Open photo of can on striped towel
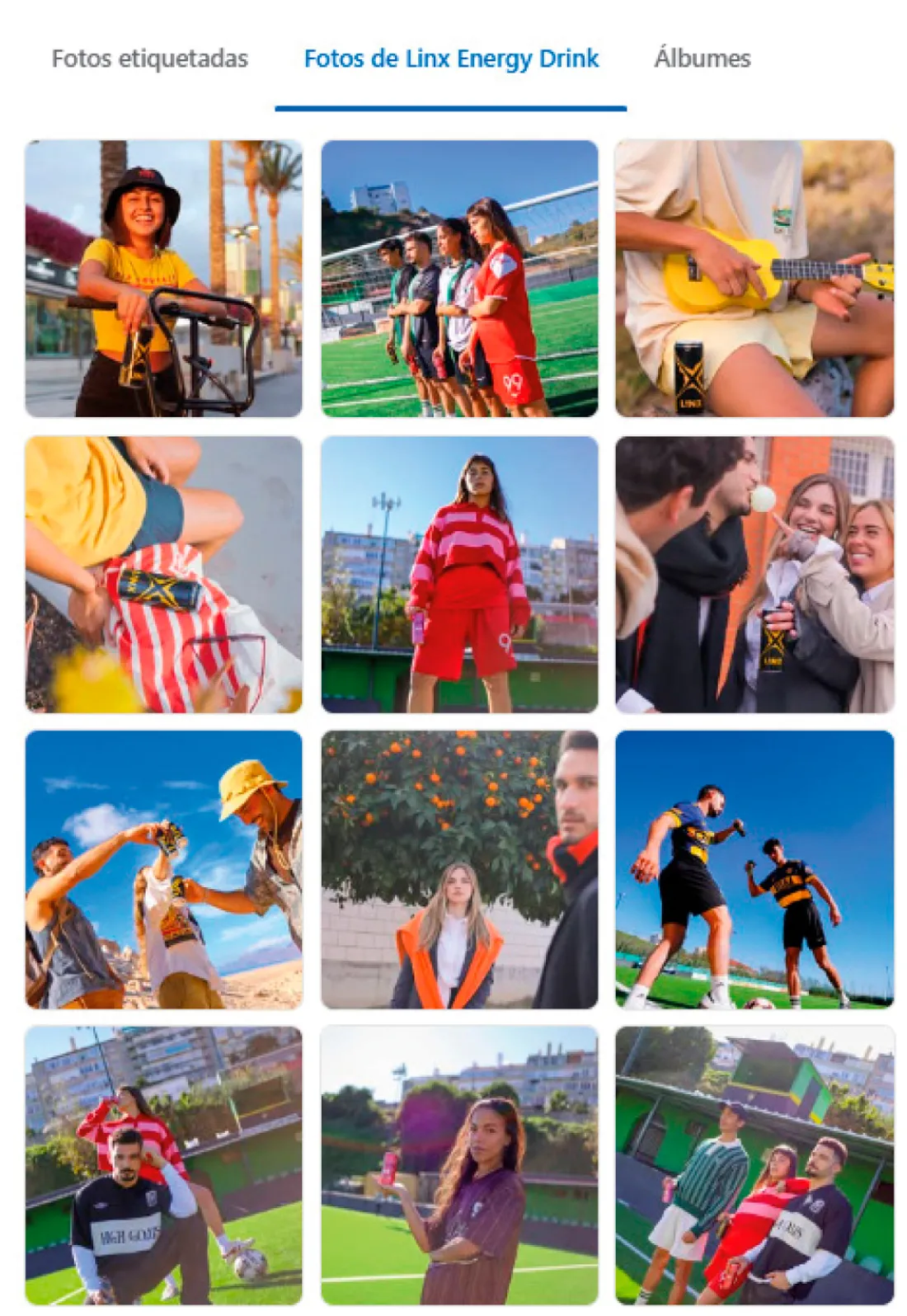Image resolution: width=907 pixels, height=1316 pixels. [163, 574]
